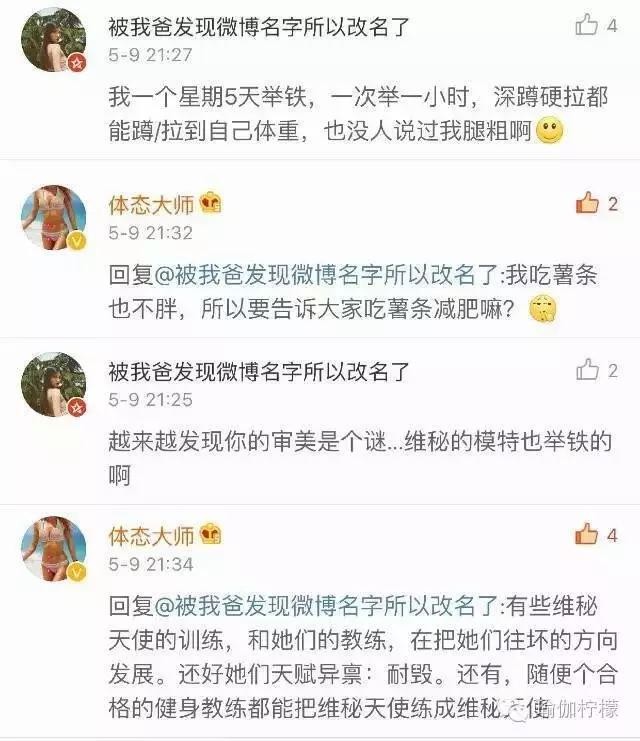Like the comment posted at 5-9 21:27

[x=587, y=24]
